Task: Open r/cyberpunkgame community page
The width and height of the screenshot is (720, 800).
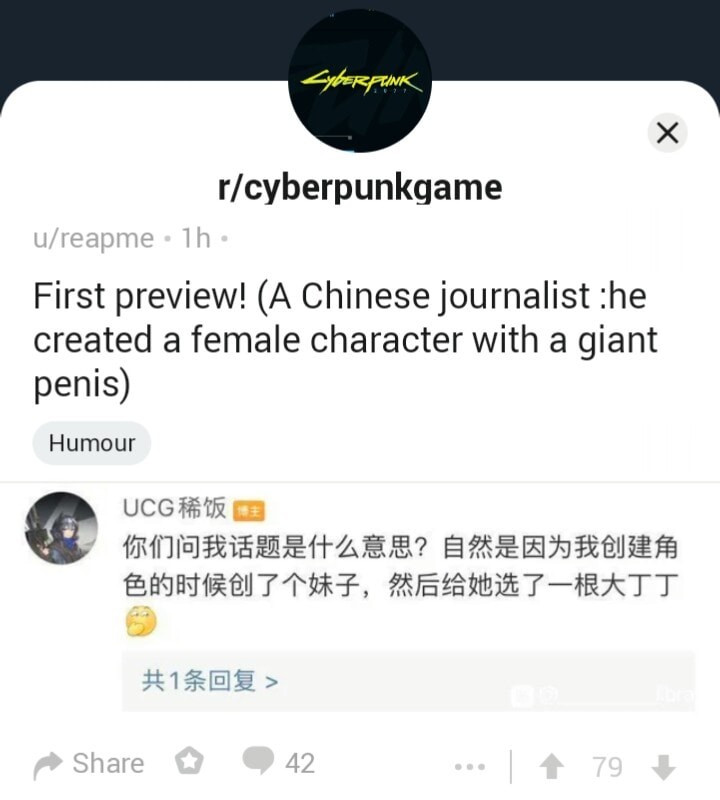Action: click(x=360, y=186)
